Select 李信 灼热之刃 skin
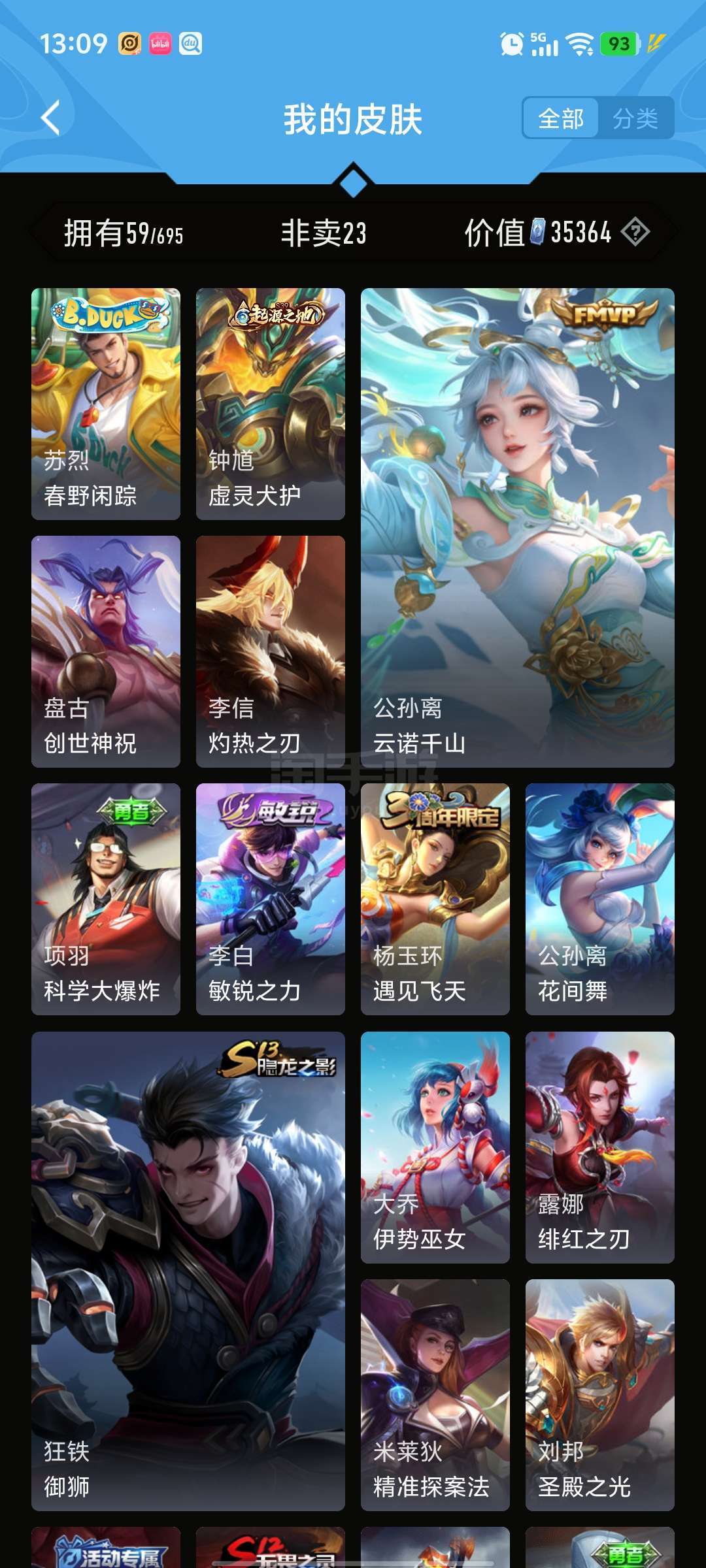The image size is (706, 1568). coord(271,651)
